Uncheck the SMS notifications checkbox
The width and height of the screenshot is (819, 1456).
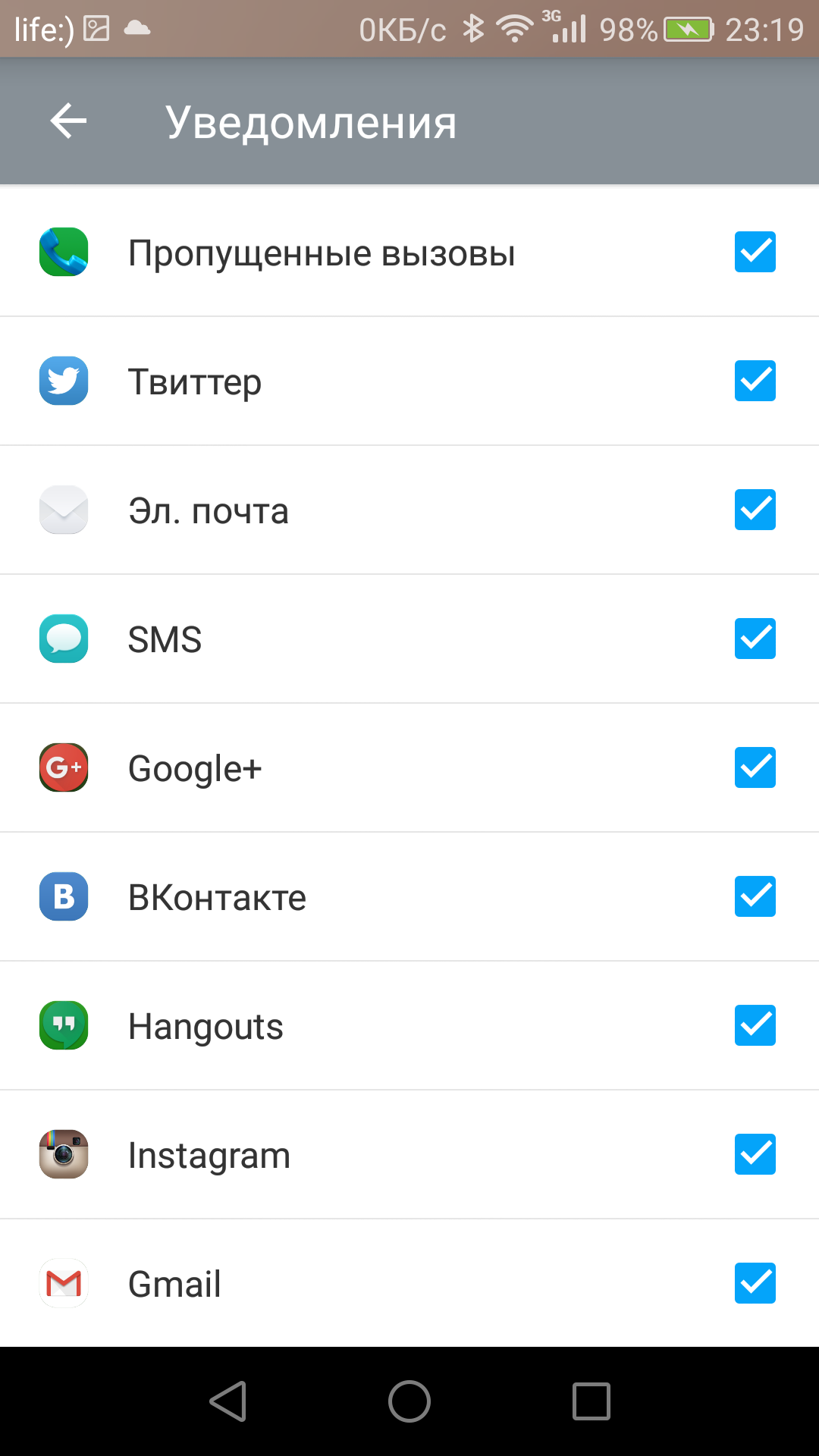click(755, 639)
